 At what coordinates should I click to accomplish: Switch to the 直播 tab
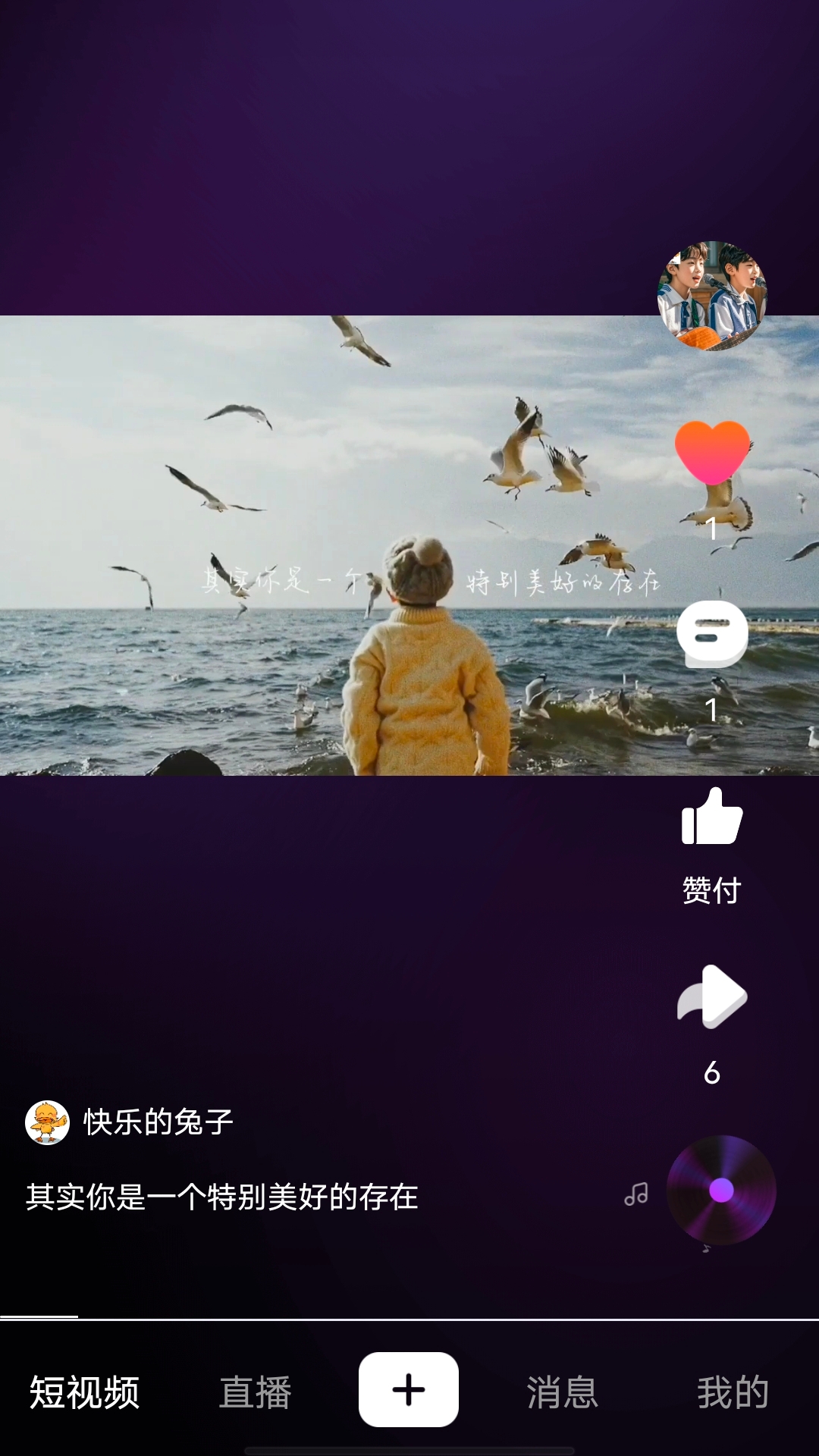pyautogui.click(x=255, y=1392)
